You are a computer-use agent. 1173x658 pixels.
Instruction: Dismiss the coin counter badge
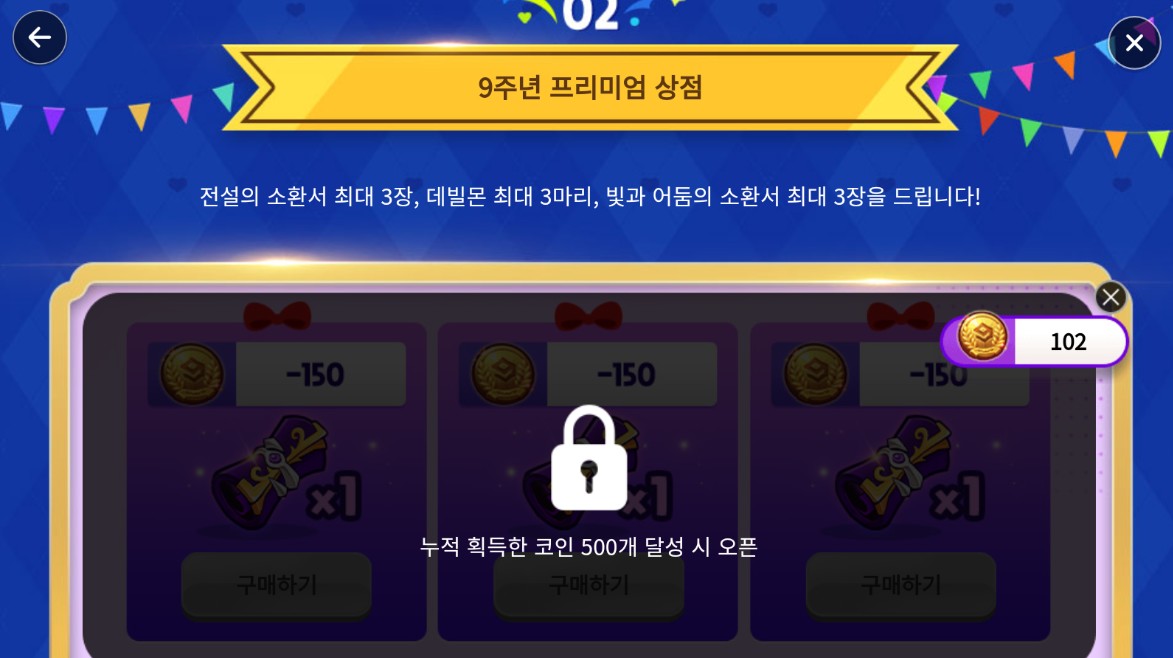point(1110,297)
